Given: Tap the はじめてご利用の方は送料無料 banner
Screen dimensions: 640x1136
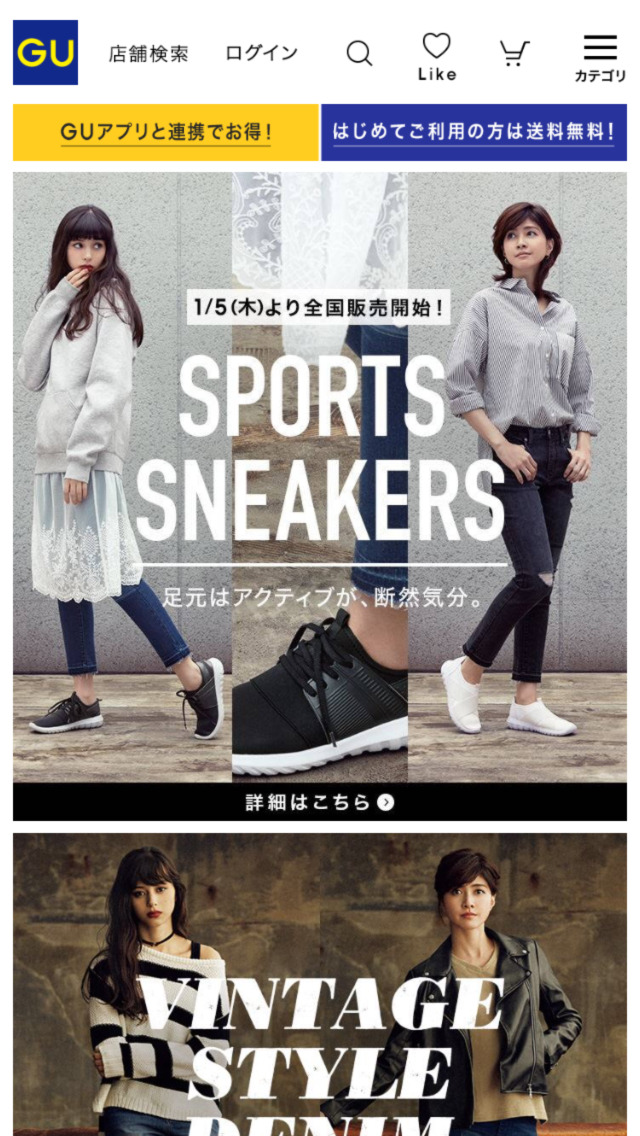Looking at the screenshot, I should (474, 132).
